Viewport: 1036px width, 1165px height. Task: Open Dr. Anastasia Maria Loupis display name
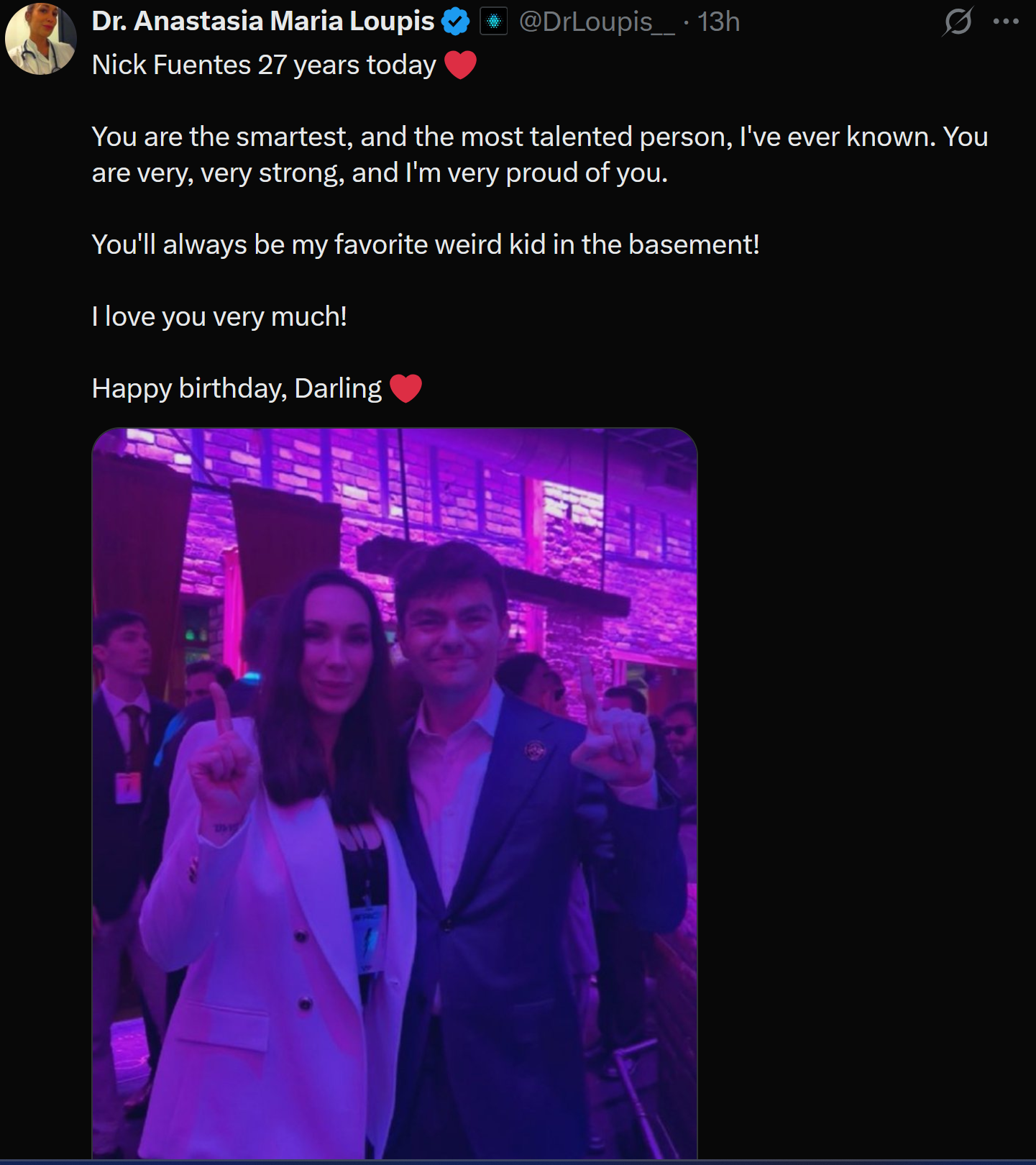pyautogui.click(x=262, y=22)
